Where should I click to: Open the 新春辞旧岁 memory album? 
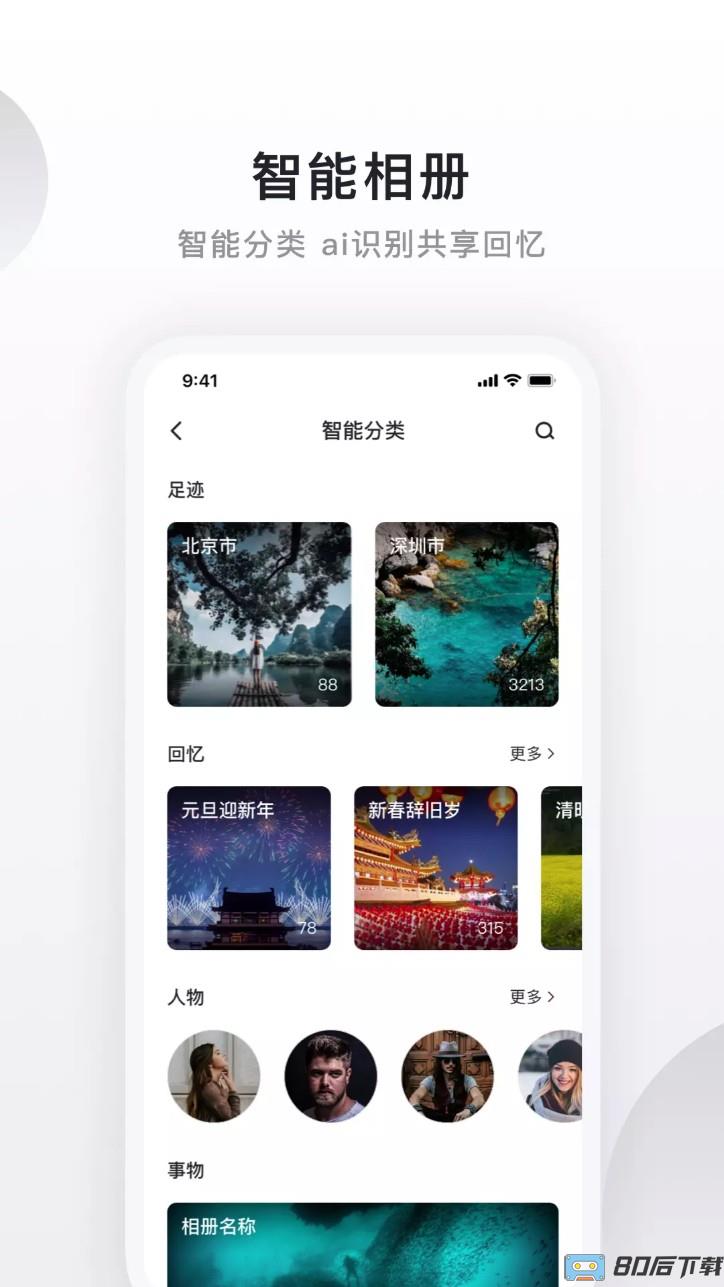tap(435, 868)
